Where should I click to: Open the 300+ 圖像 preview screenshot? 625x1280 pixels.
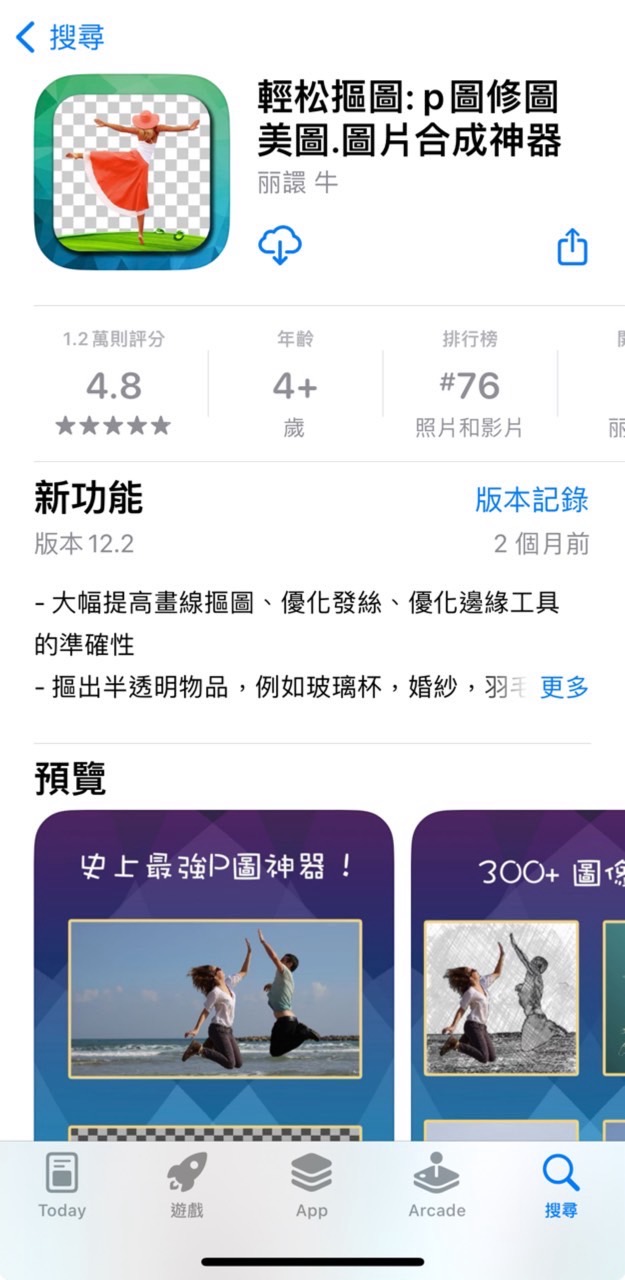pyautogui.click(x=520, y=975)
